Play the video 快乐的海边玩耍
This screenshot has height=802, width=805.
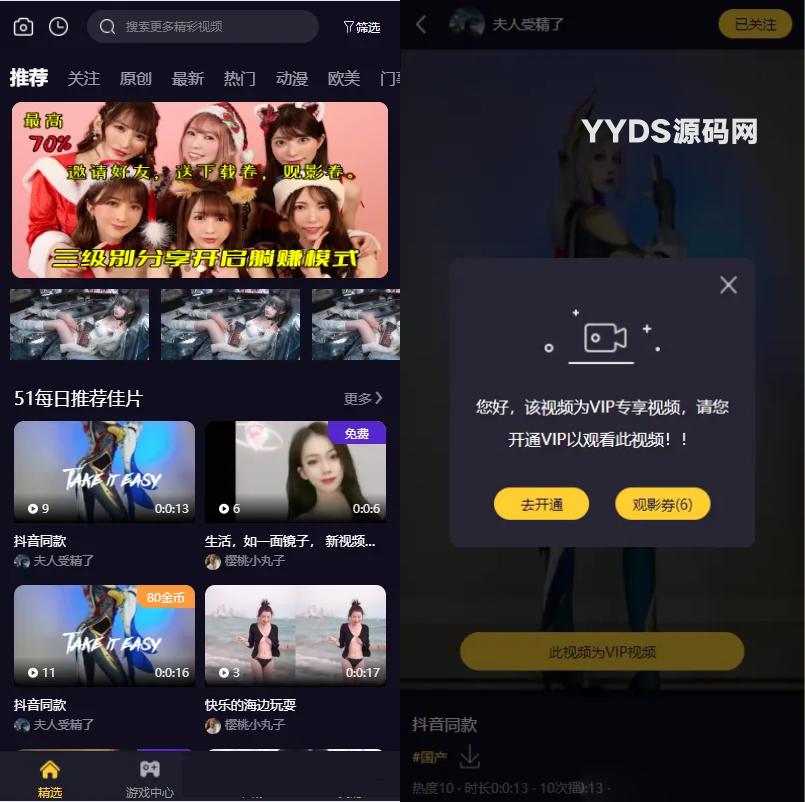tap(295, 635)
